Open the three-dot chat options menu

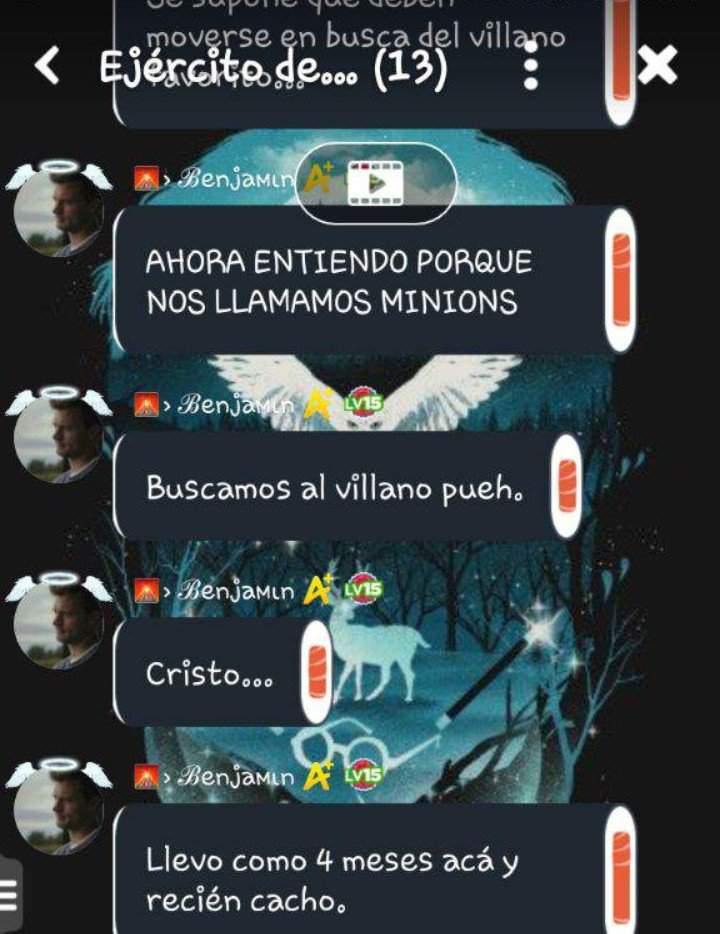532,67
